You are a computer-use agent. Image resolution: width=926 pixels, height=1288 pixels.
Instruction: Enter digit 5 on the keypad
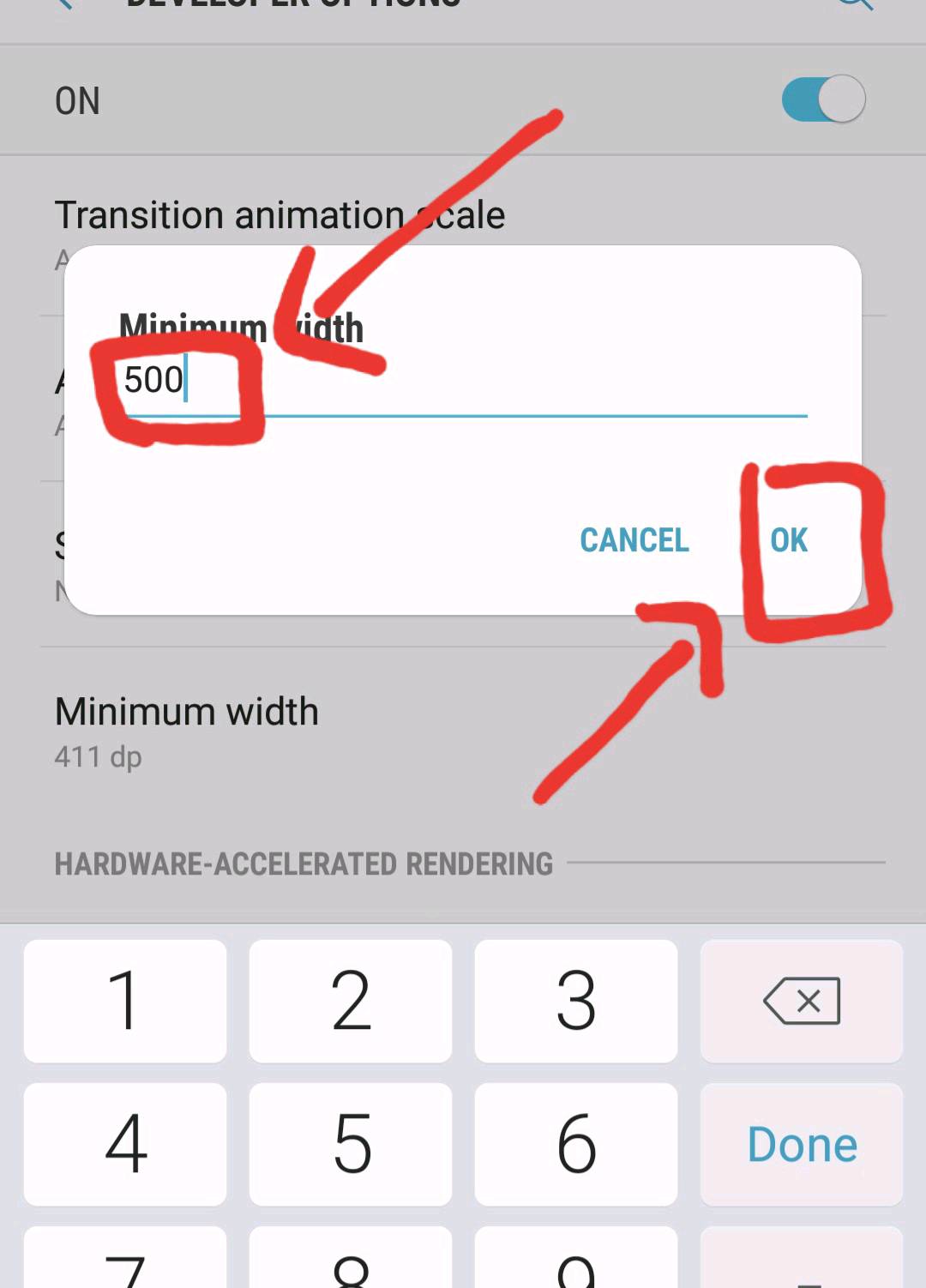pyautogui.click(x=351, y=1144)
